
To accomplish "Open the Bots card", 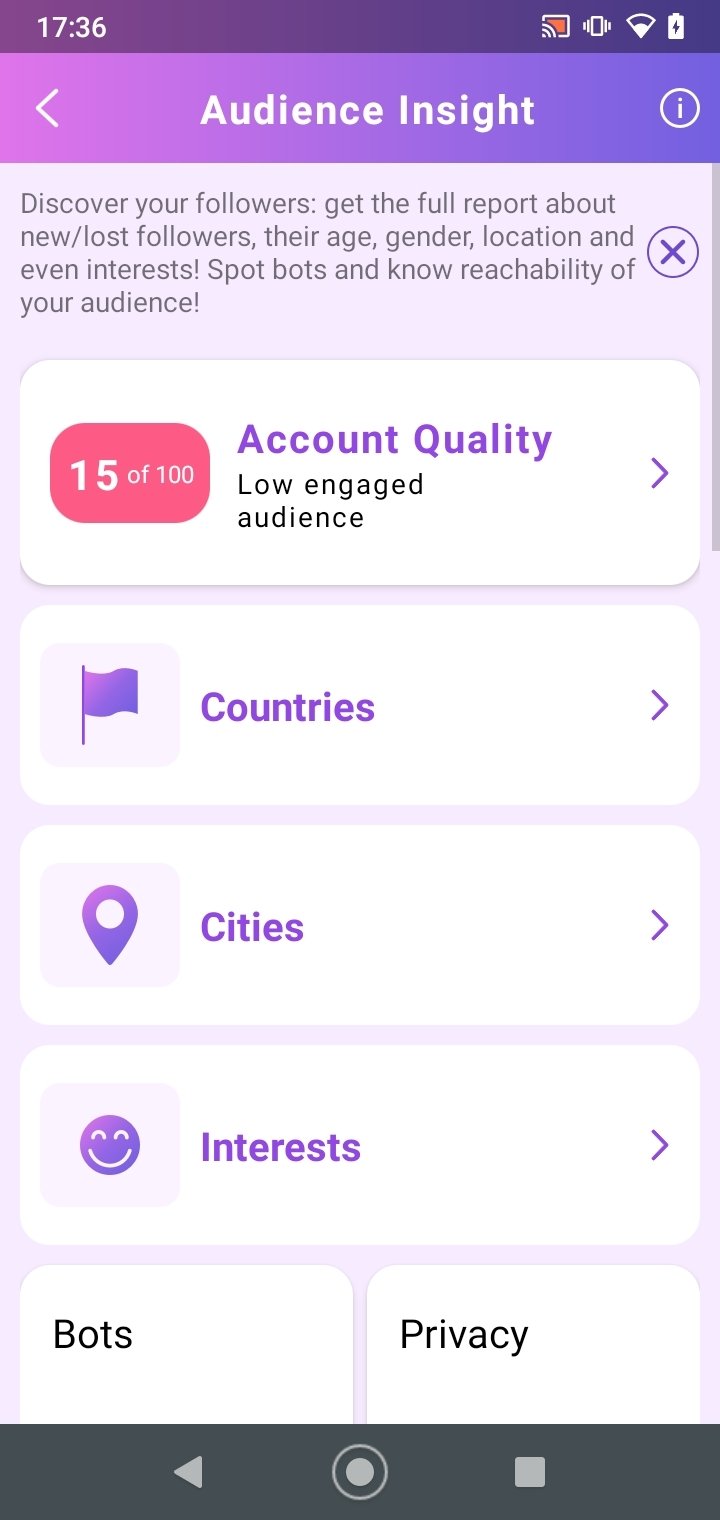I will 186,1344.
